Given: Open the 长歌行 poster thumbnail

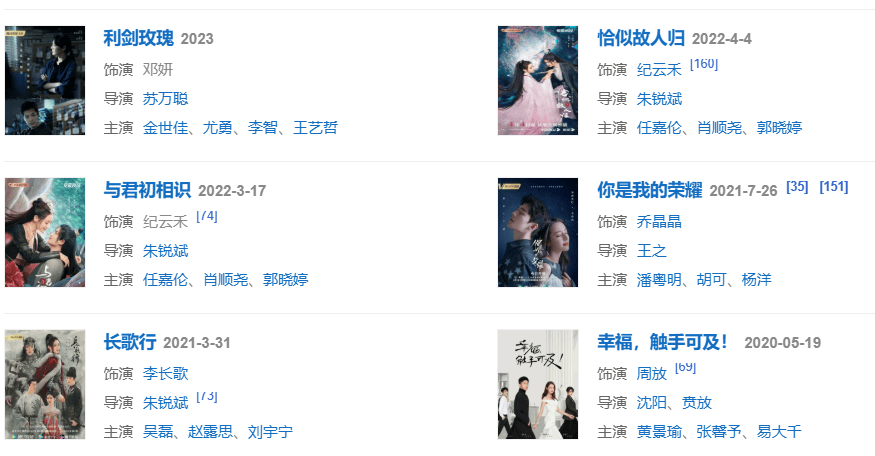Looking at the screenshot, I should tap(45, 384).
